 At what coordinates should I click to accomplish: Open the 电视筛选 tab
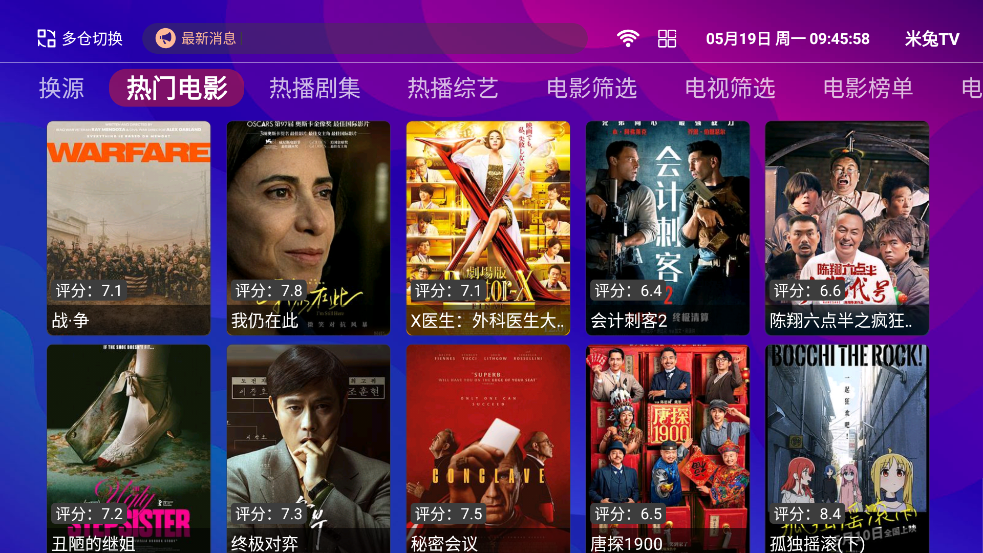point(730,88)
